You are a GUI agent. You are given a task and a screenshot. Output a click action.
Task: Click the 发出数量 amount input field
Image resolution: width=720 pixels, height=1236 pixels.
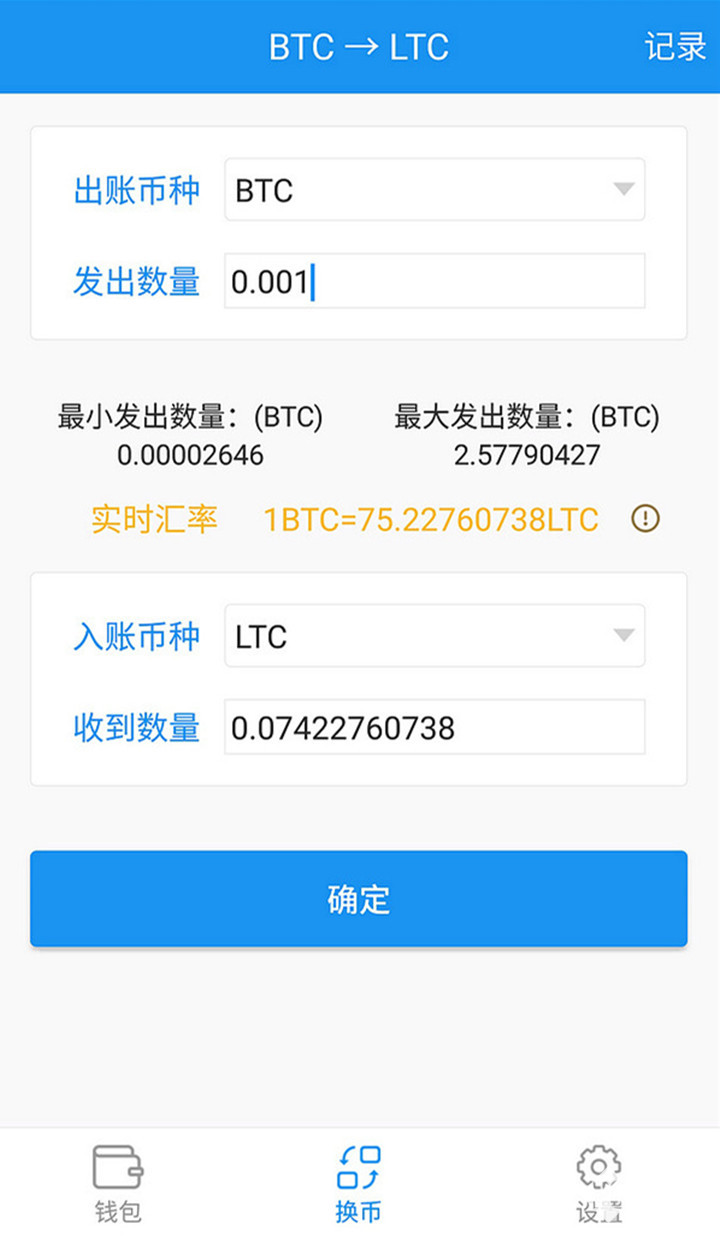(435, 282)
